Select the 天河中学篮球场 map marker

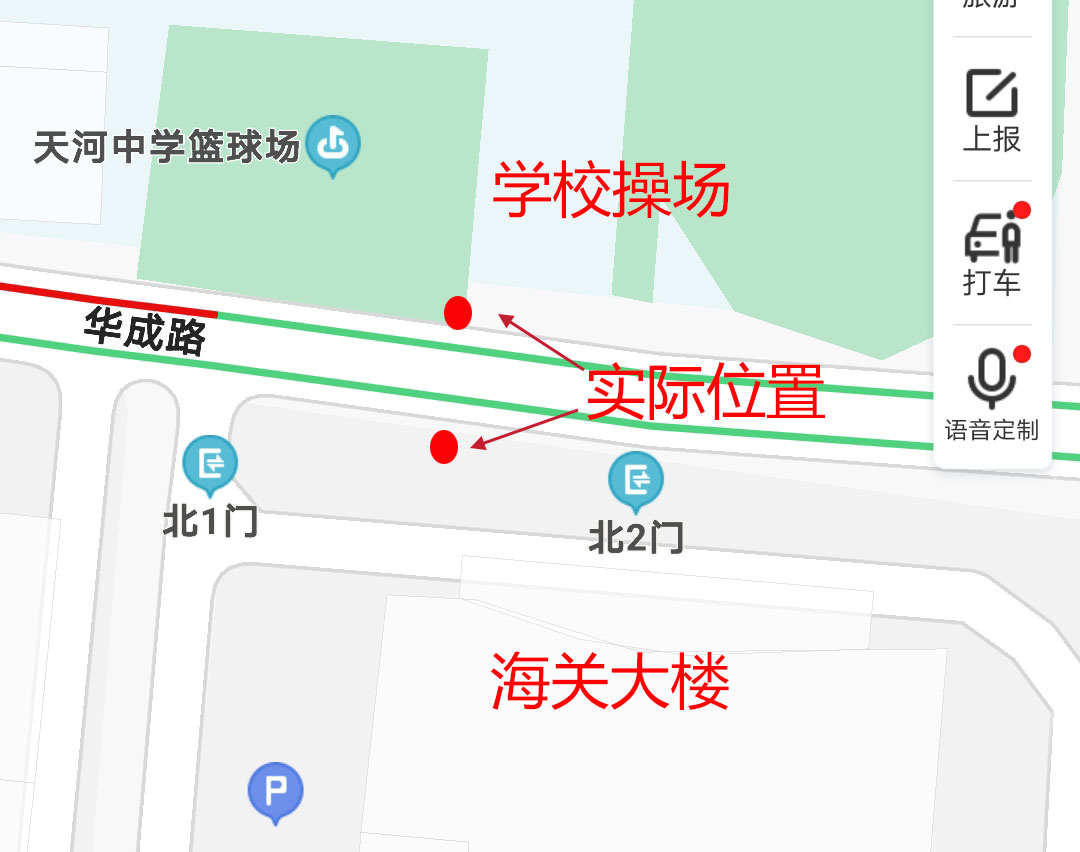(332, 144)
